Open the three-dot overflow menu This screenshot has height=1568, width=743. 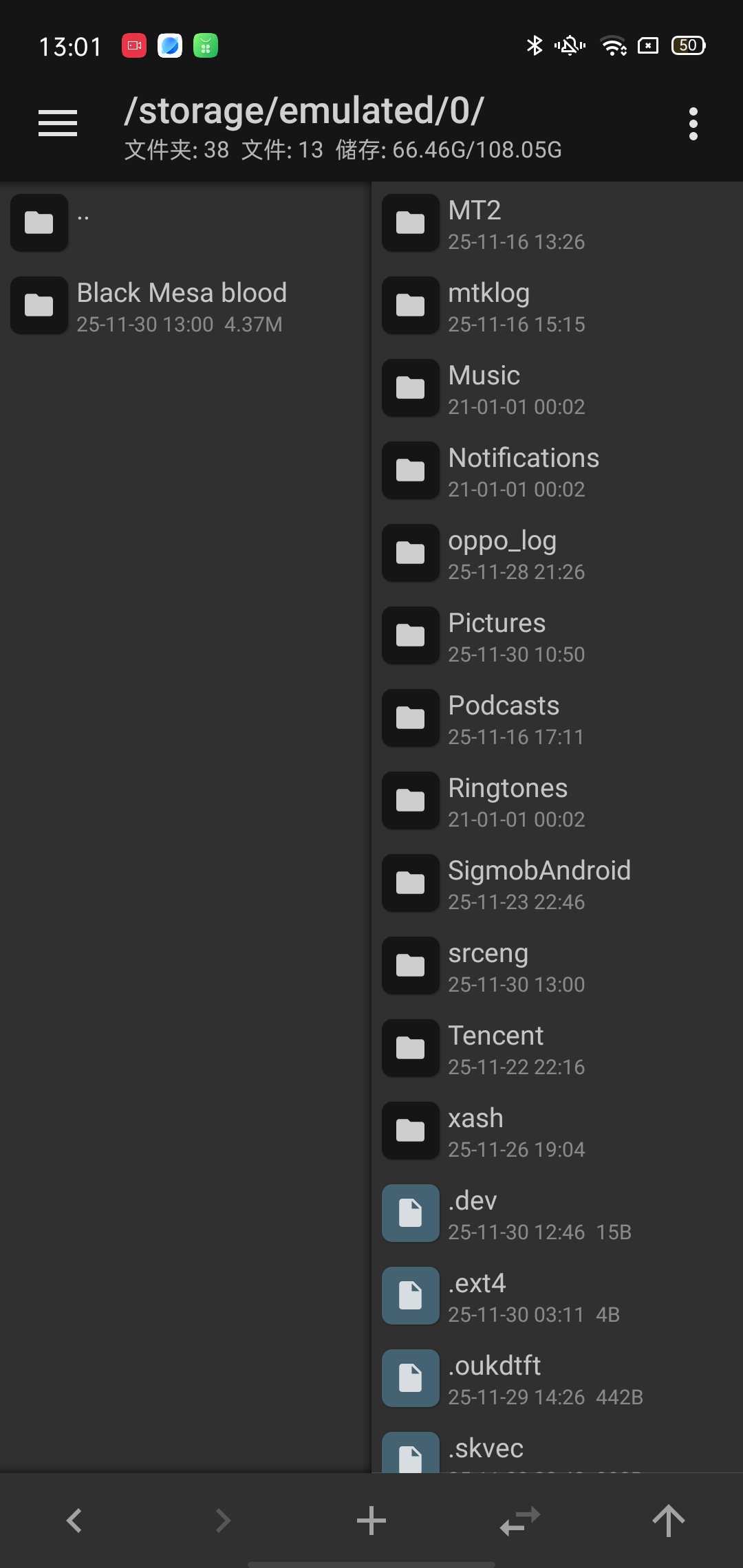pos(693,124)
